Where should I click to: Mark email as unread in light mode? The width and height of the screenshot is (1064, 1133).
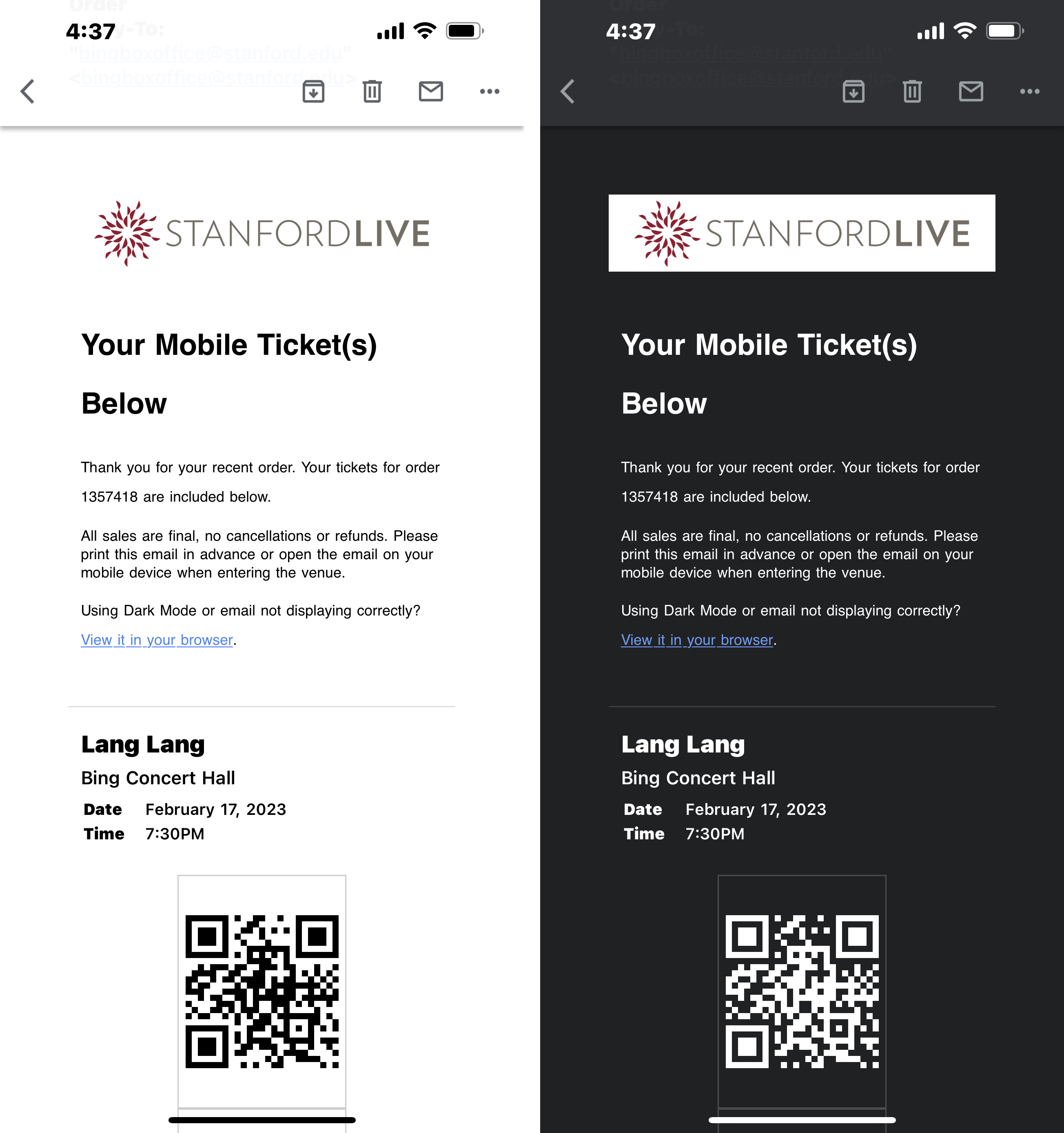[x=430, y=91]
